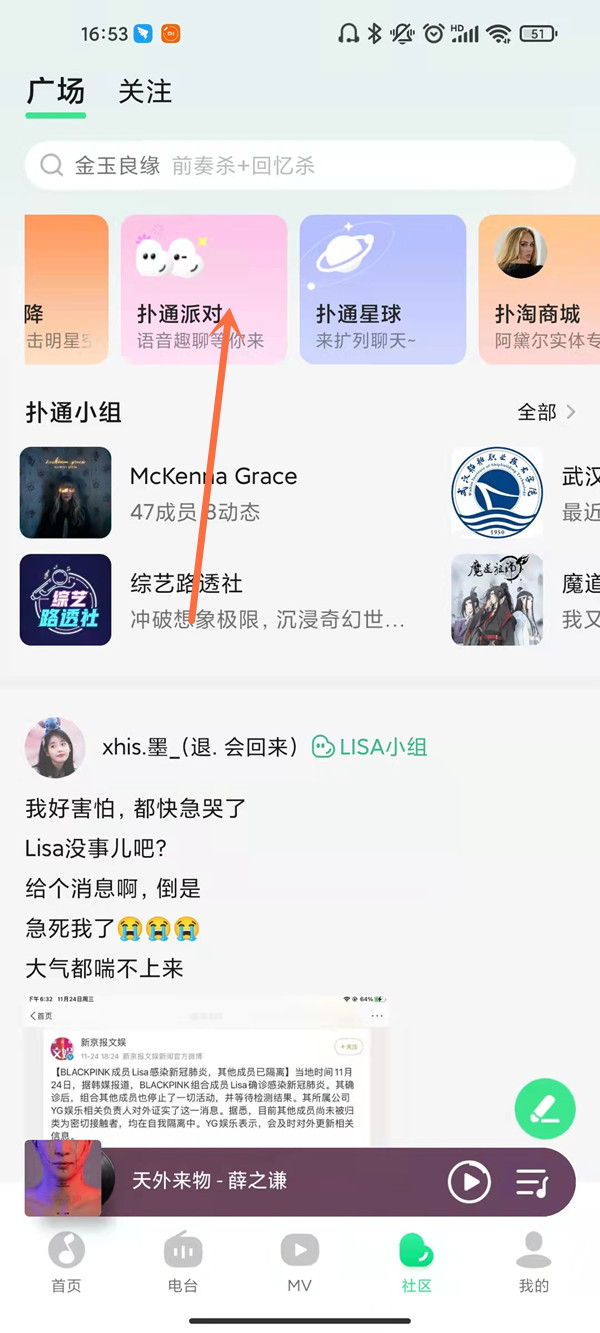Open xhis.墨_ user profile avatar
This screenshot has width=600, height=1333.
55,747
